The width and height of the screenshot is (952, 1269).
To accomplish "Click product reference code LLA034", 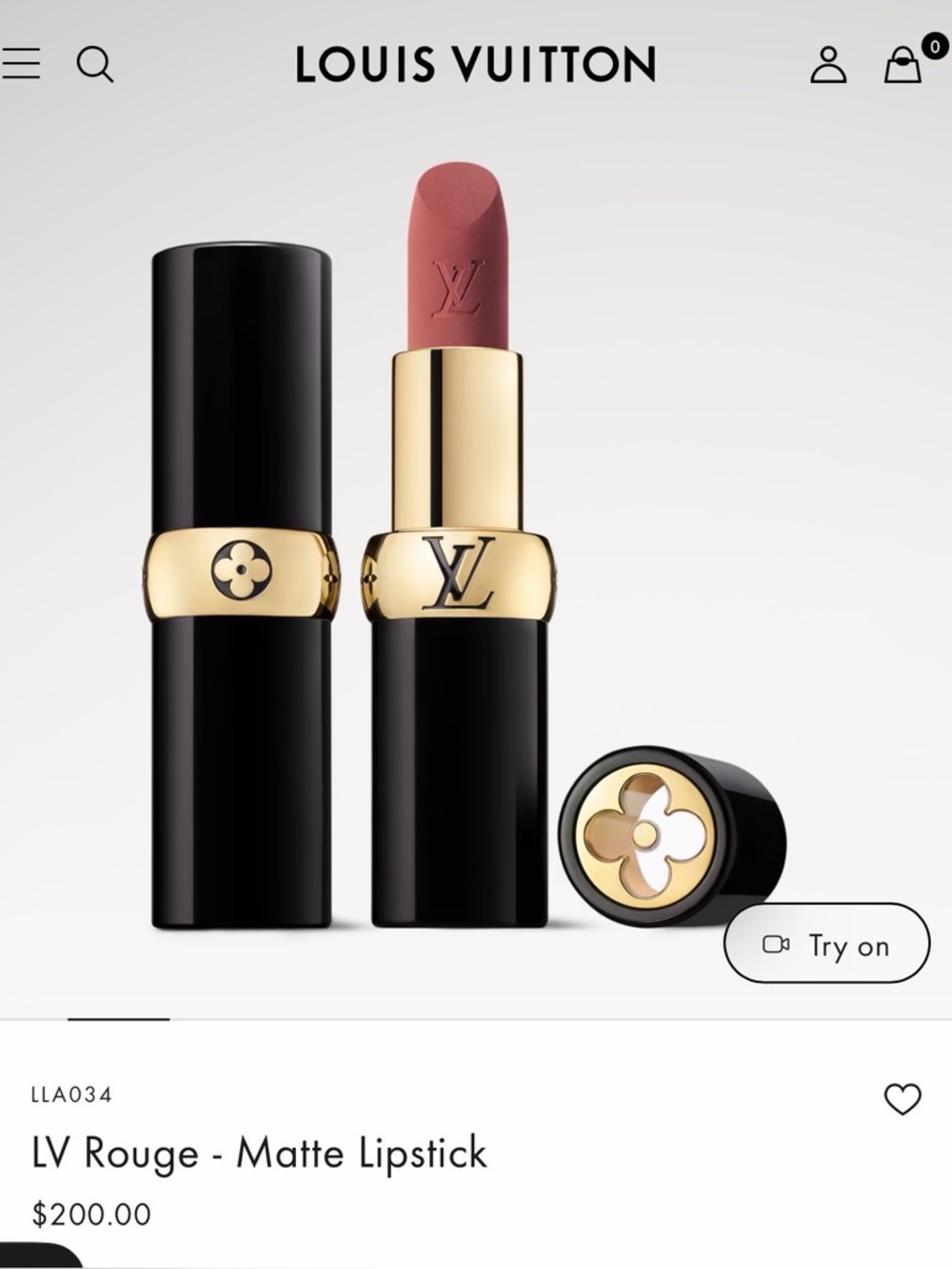I will pyautogui.click(x=72, y=1095).
